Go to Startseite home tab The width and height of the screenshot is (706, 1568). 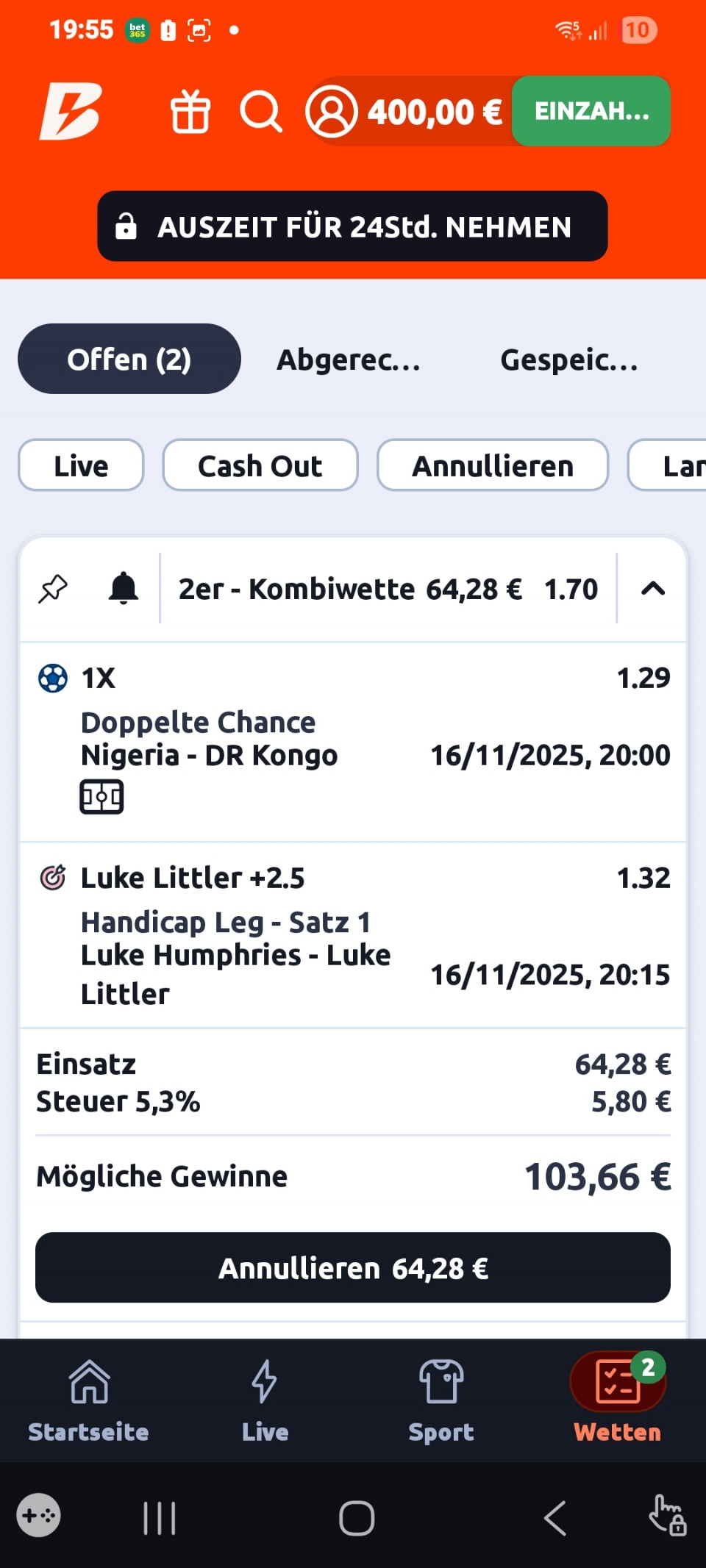pyautogui.click(x=88, y=1400)
